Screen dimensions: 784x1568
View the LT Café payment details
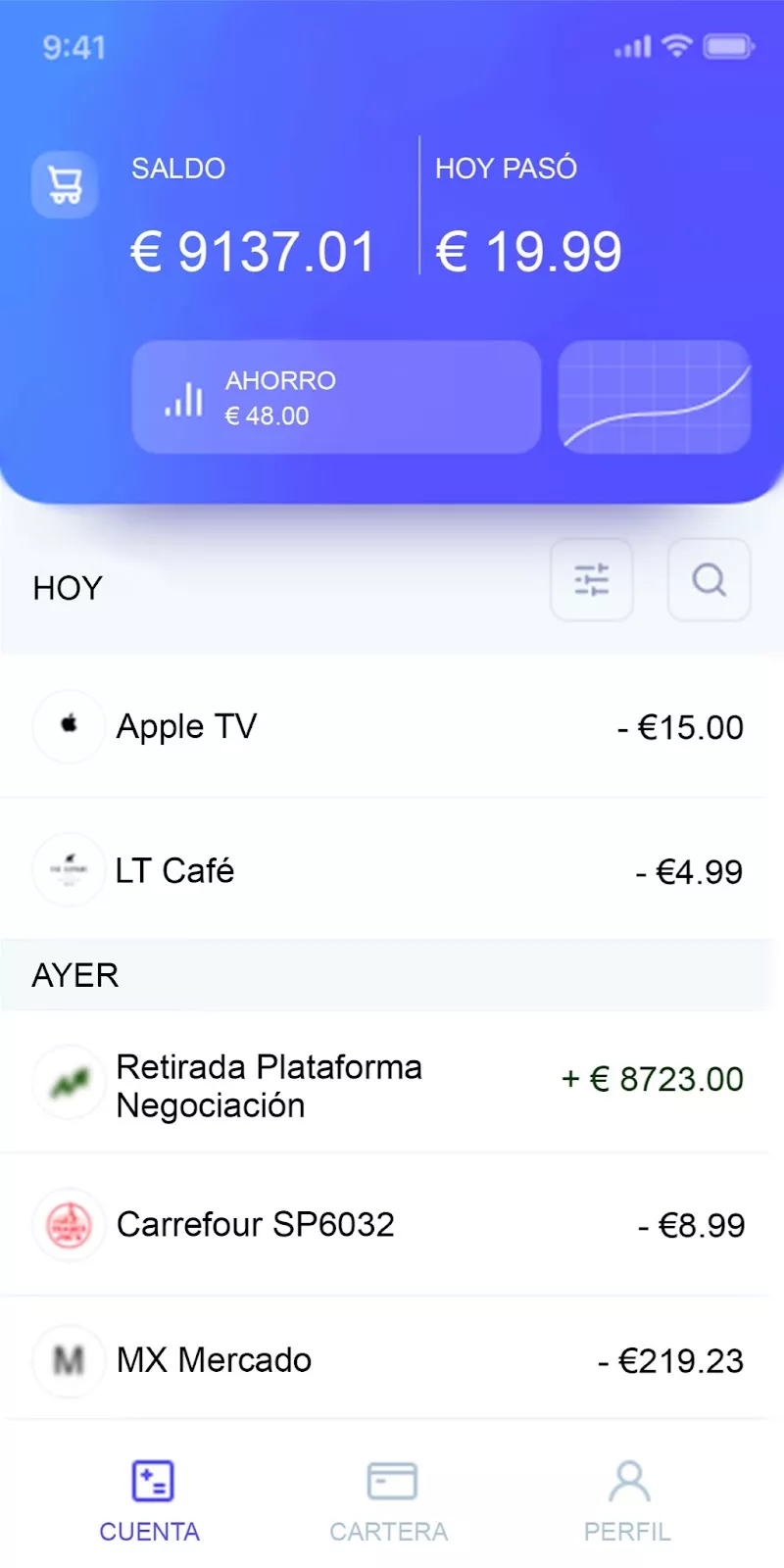[387, 870]
